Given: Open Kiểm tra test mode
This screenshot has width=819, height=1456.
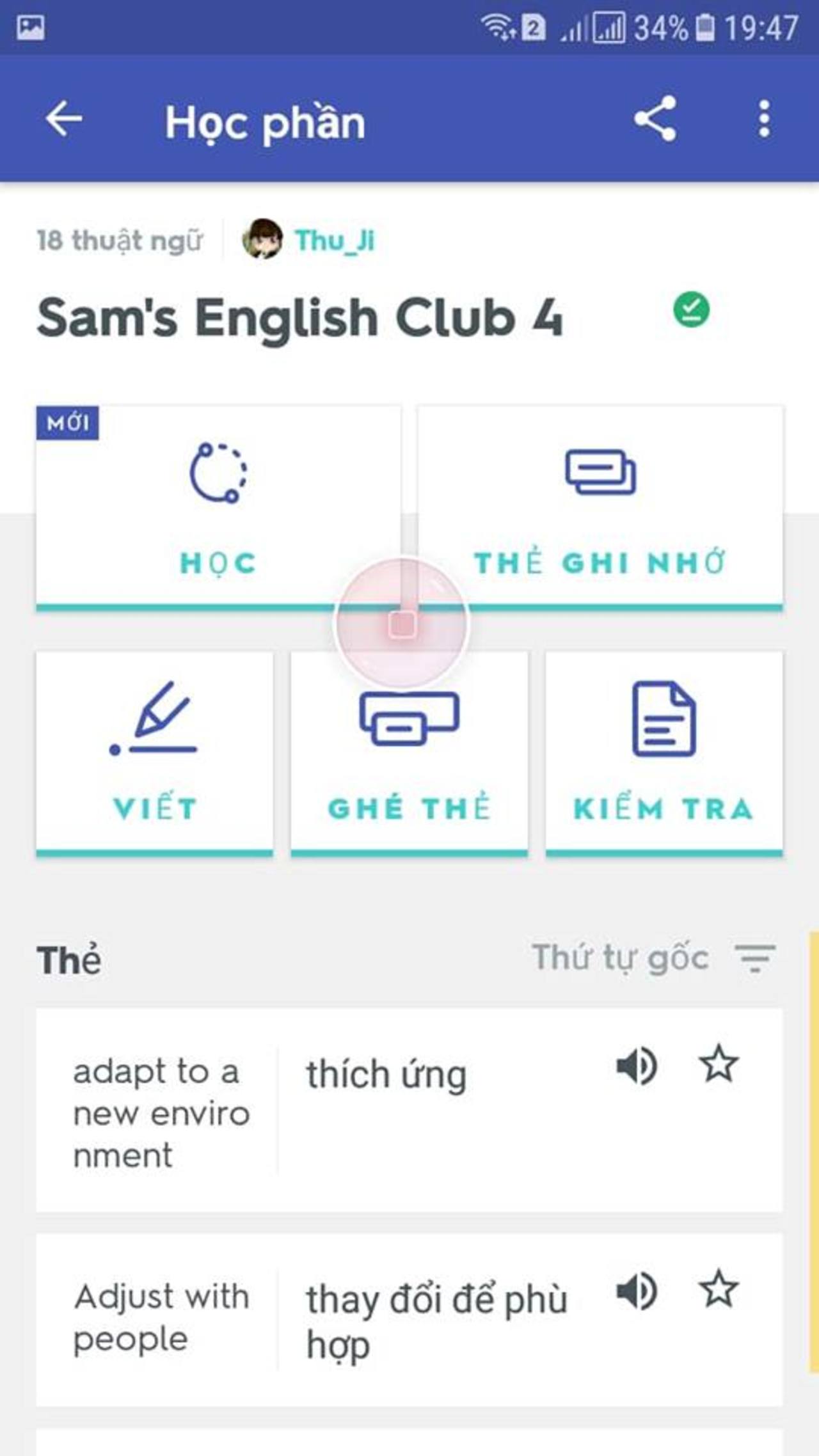Looking at the screenshot, I should [x=664, y=753].
